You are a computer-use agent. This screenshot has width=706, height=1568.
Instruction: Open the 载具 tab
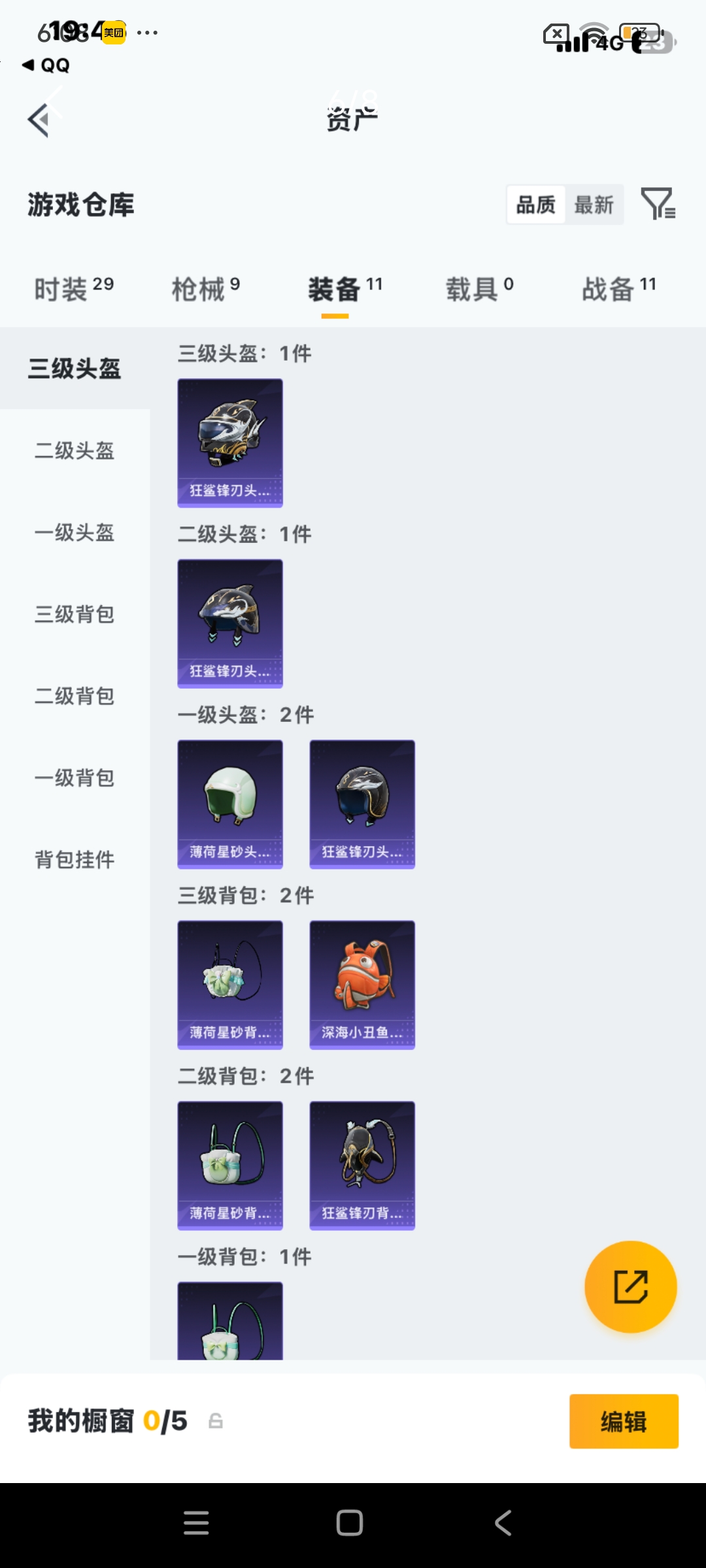pyautogui.click(x=479, y=288)
